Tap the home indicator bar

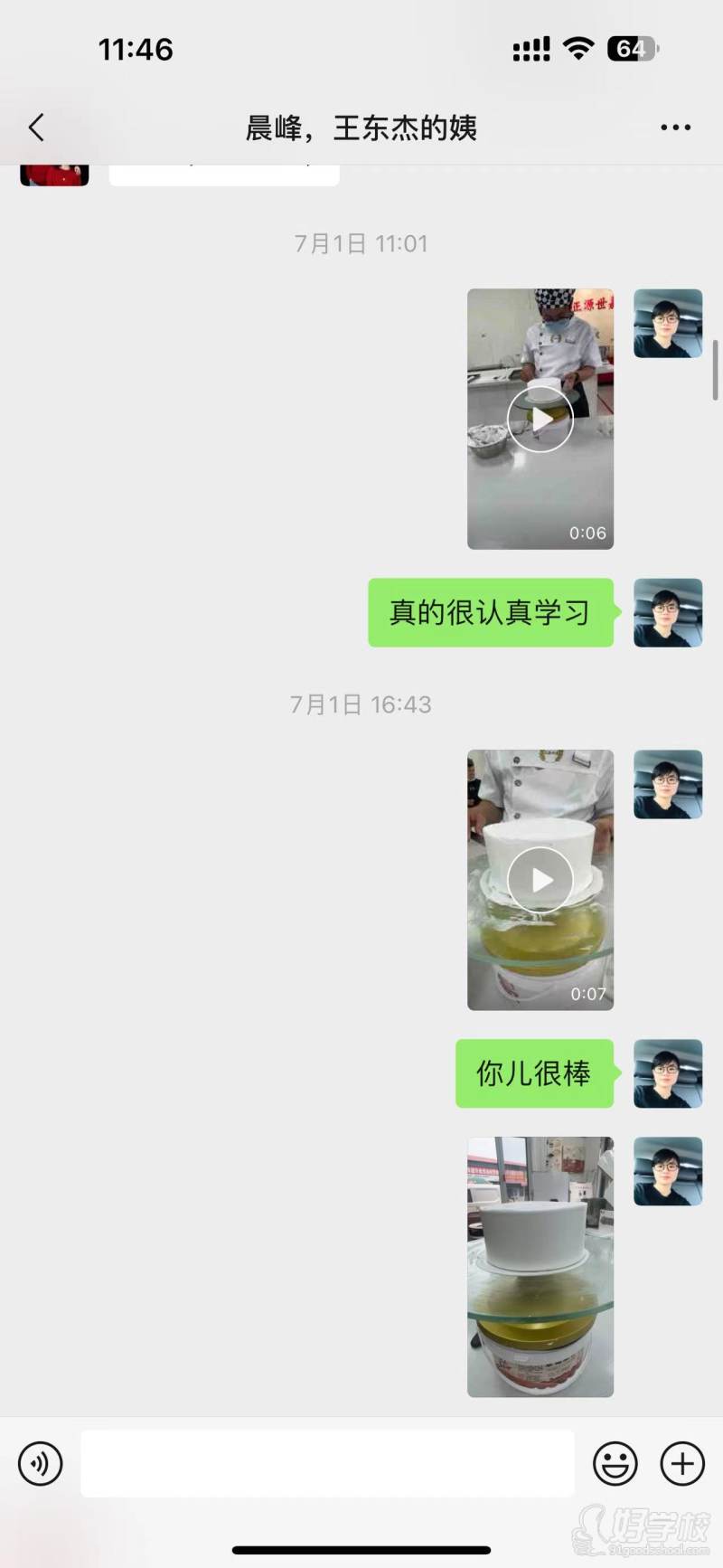[361, 1551]
